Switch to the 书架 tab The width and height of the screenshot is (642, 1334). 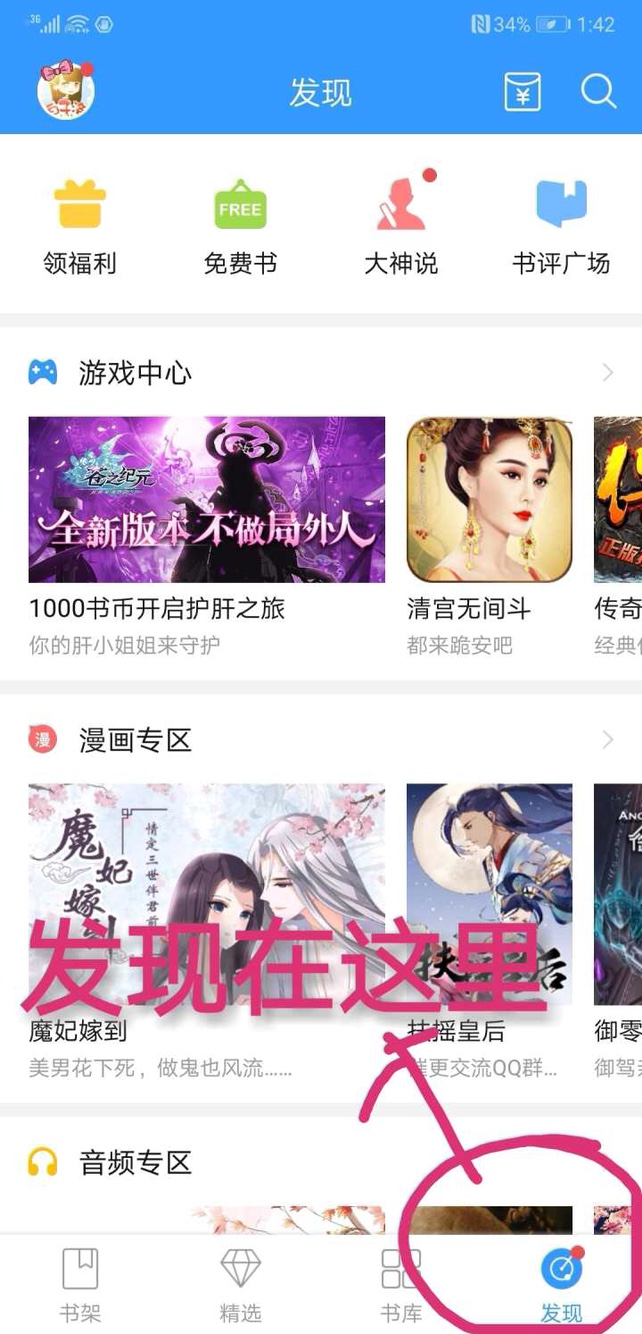click(80, 1283)
